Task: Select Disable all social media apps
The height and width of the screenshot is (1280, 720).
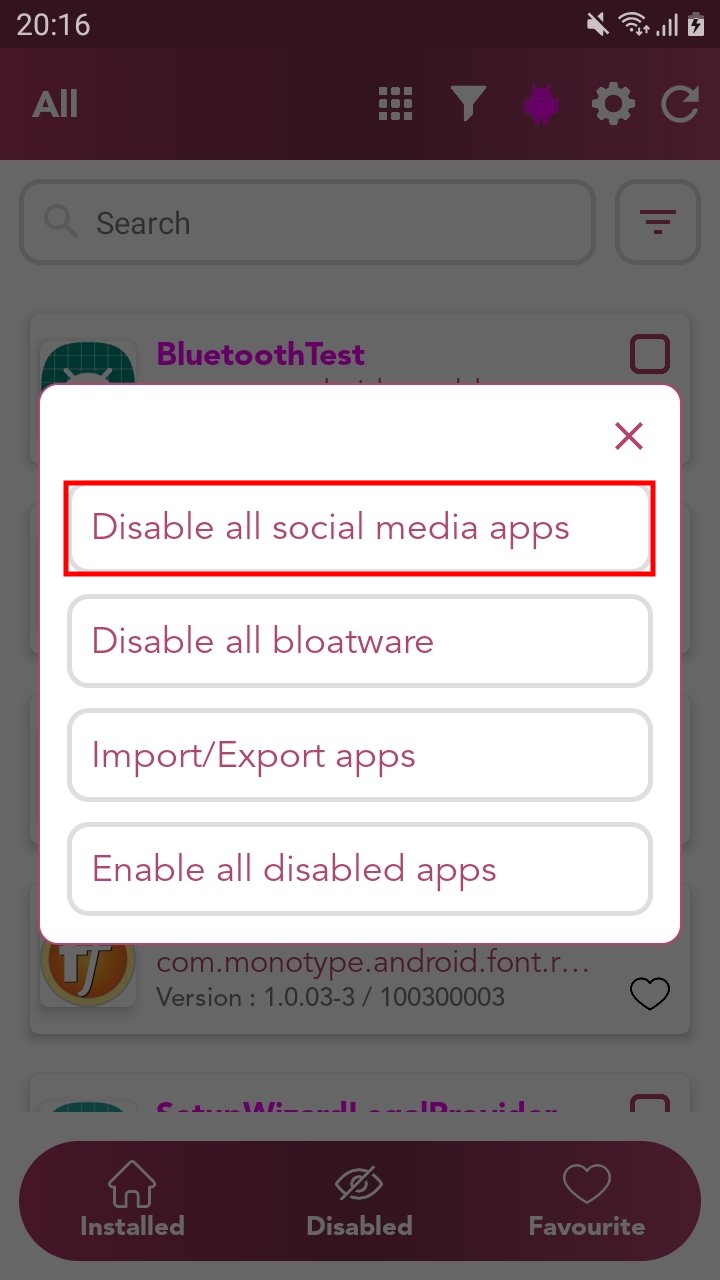Action: pos(360,528)
